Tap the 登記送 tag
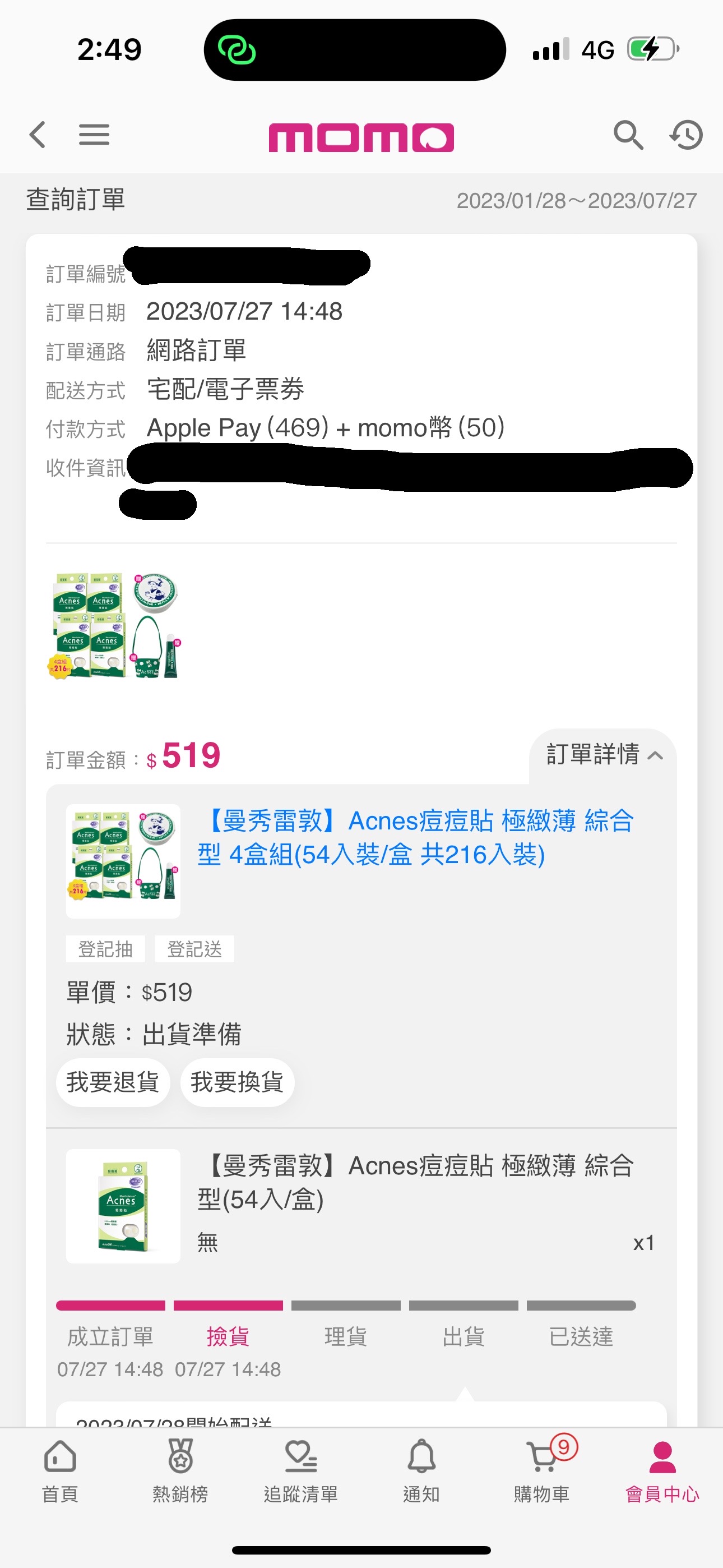Image resolution: width=723 pixels, height=1568 pixels. [194, 948]
